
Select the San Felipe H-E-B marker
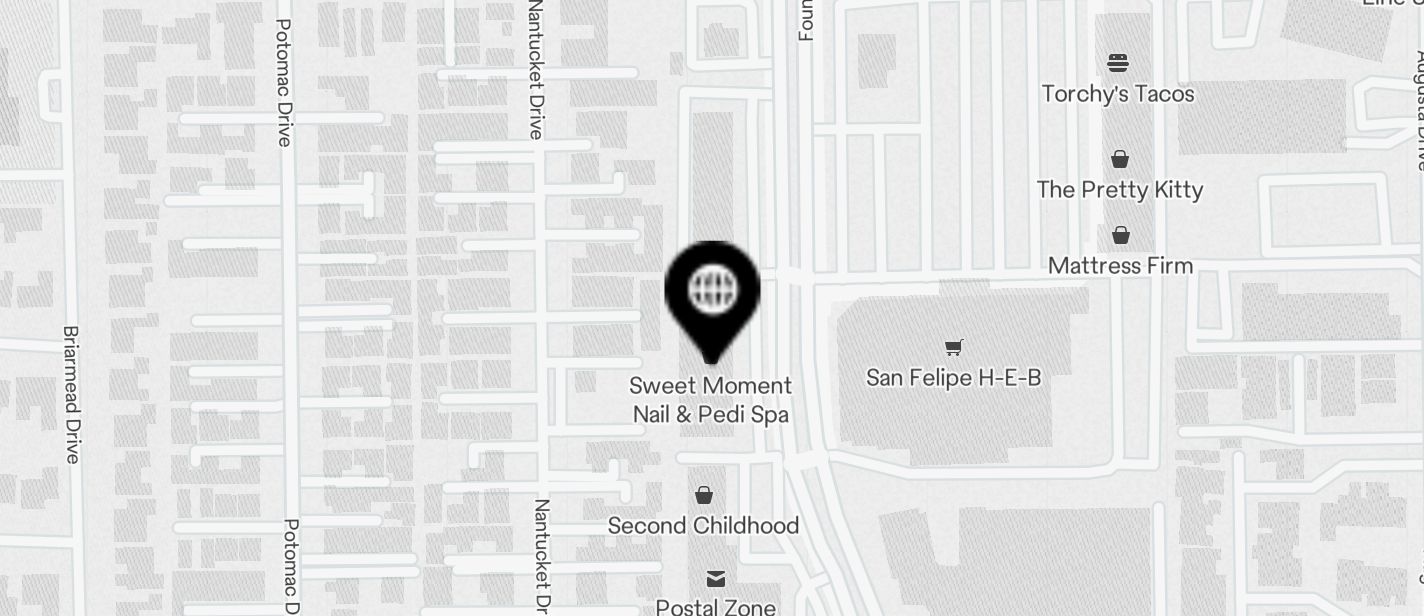(954, 348)
